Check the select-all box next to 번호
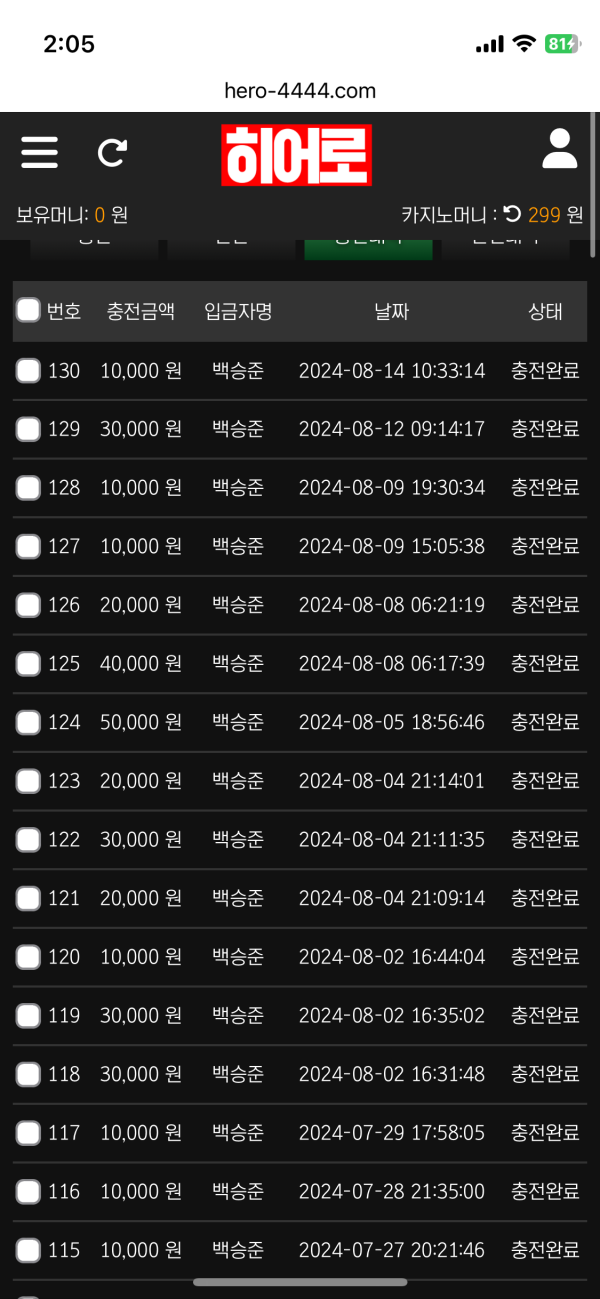Image resolution: width=600 pixels, height=1299 pixels. (28, 311)
